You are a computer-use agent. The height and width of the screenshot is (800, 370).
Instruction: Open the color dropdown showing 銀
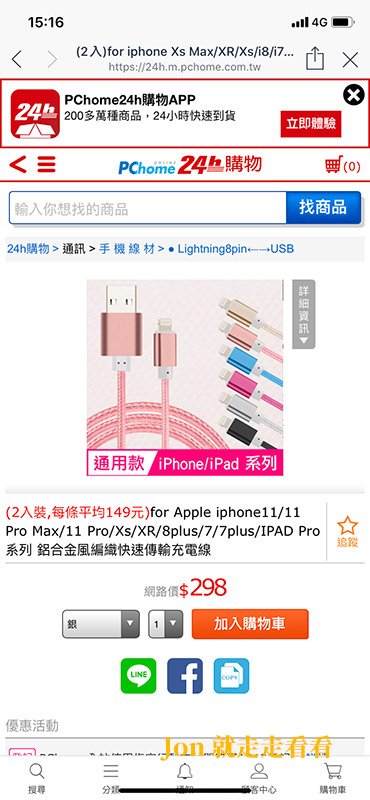pos(101,624)
